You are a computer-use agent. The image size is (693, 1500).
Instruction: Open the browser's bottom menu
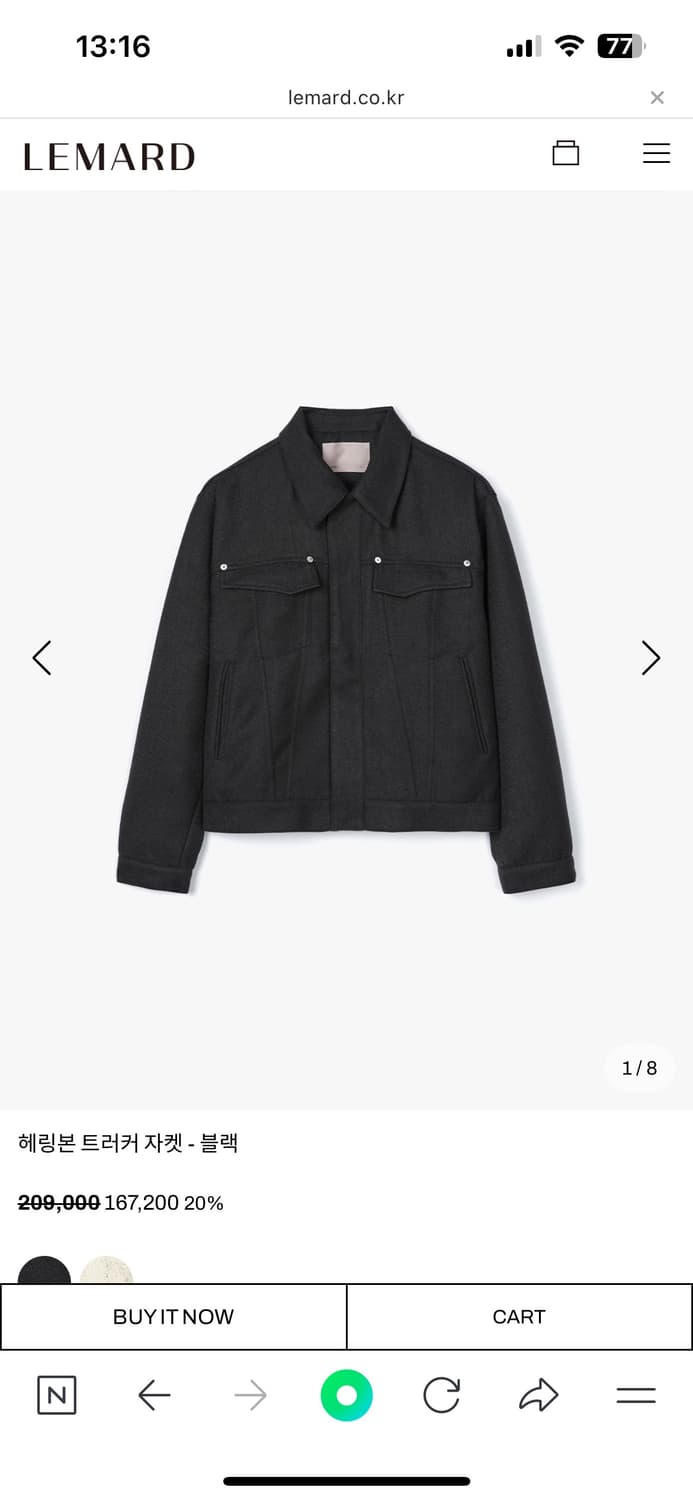tap(635, 1395)
